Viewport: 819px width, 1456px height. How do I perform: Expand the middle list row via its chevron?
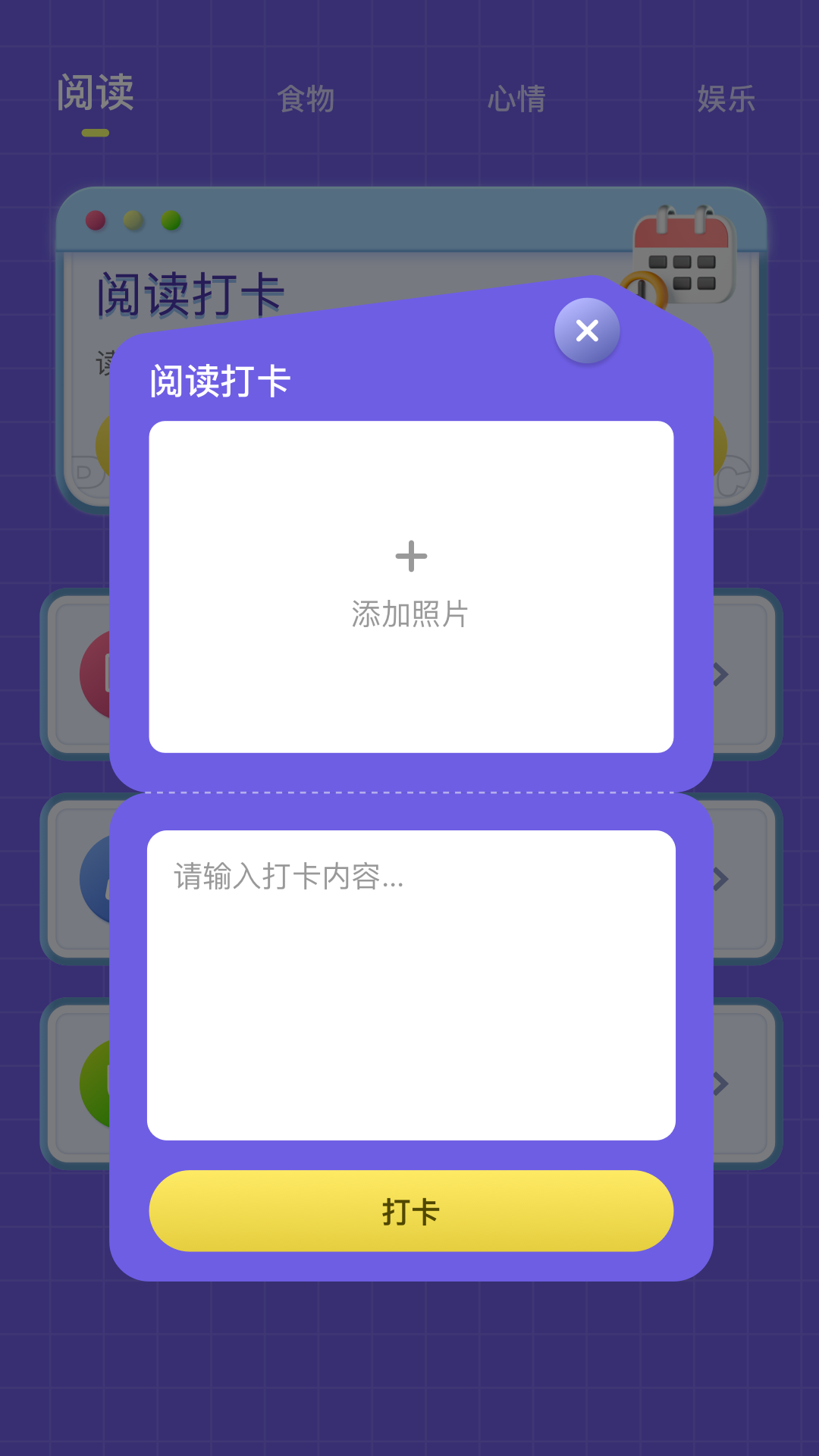721,878
